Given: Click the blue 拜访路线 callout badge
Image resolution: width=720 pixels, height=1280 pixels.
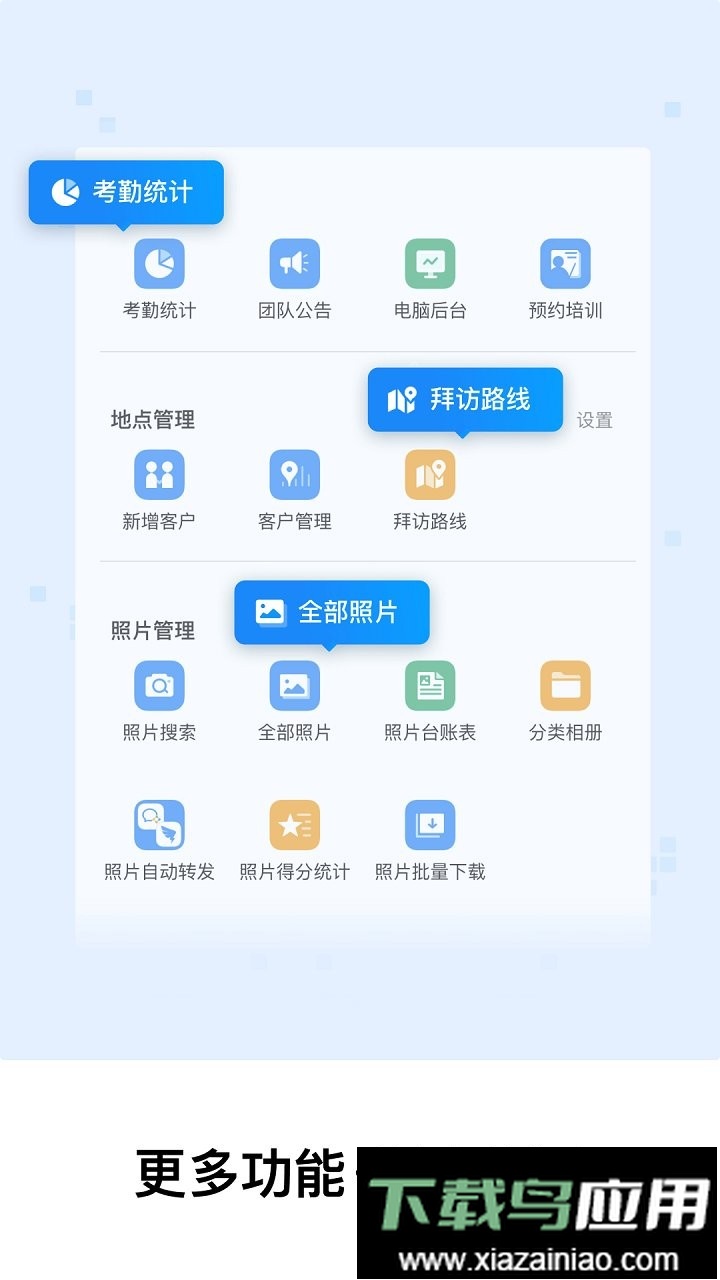Looking at the screenshot, I should (465, 399).
